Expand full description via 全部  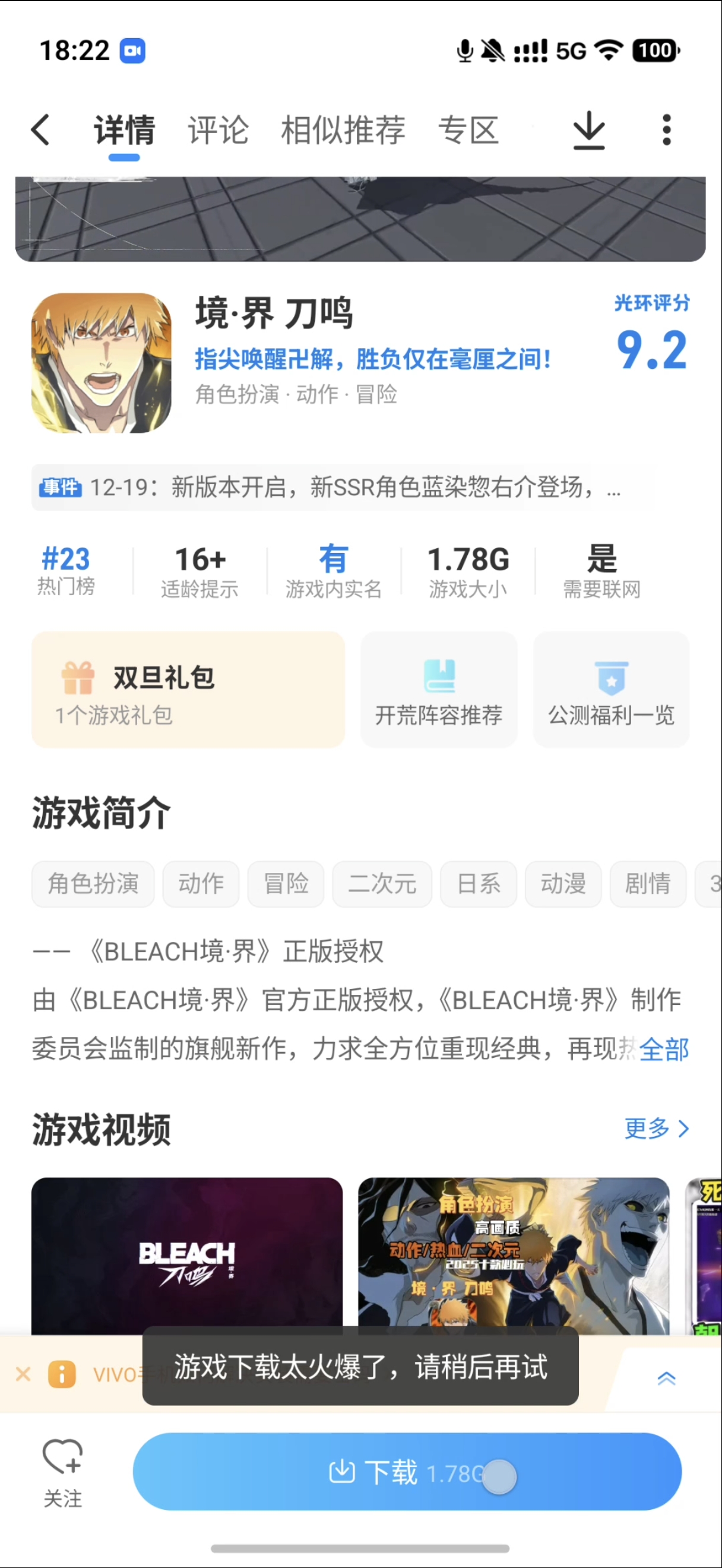coord(664,1049)
